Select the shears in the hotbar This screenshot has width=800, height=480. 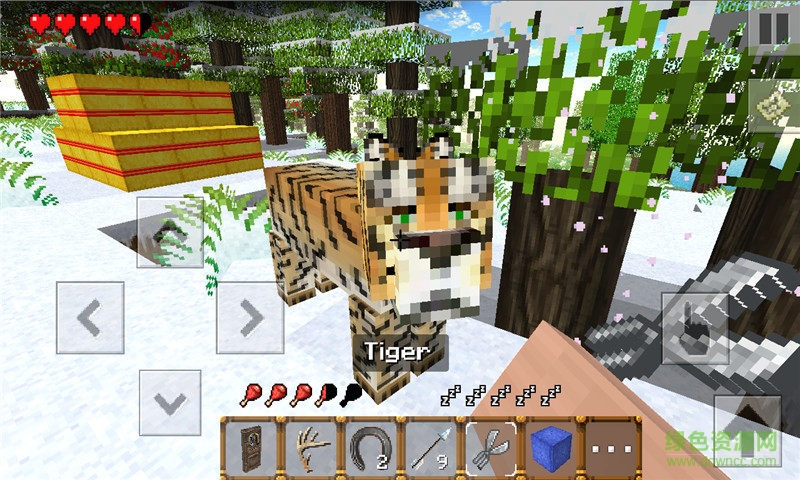[x=491, y=446]
